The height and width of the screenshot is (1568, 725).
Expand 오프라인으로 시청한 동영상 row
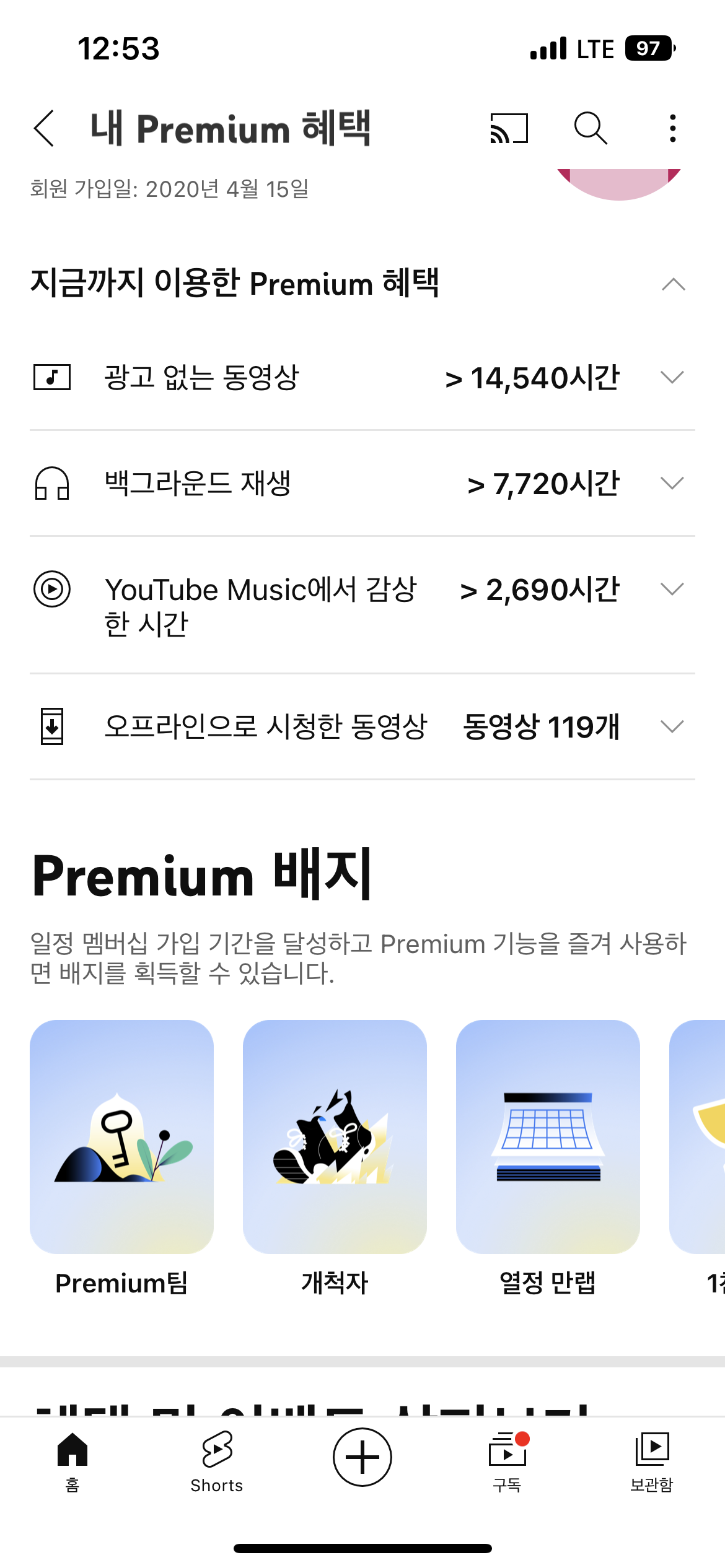tap(672, 726)
